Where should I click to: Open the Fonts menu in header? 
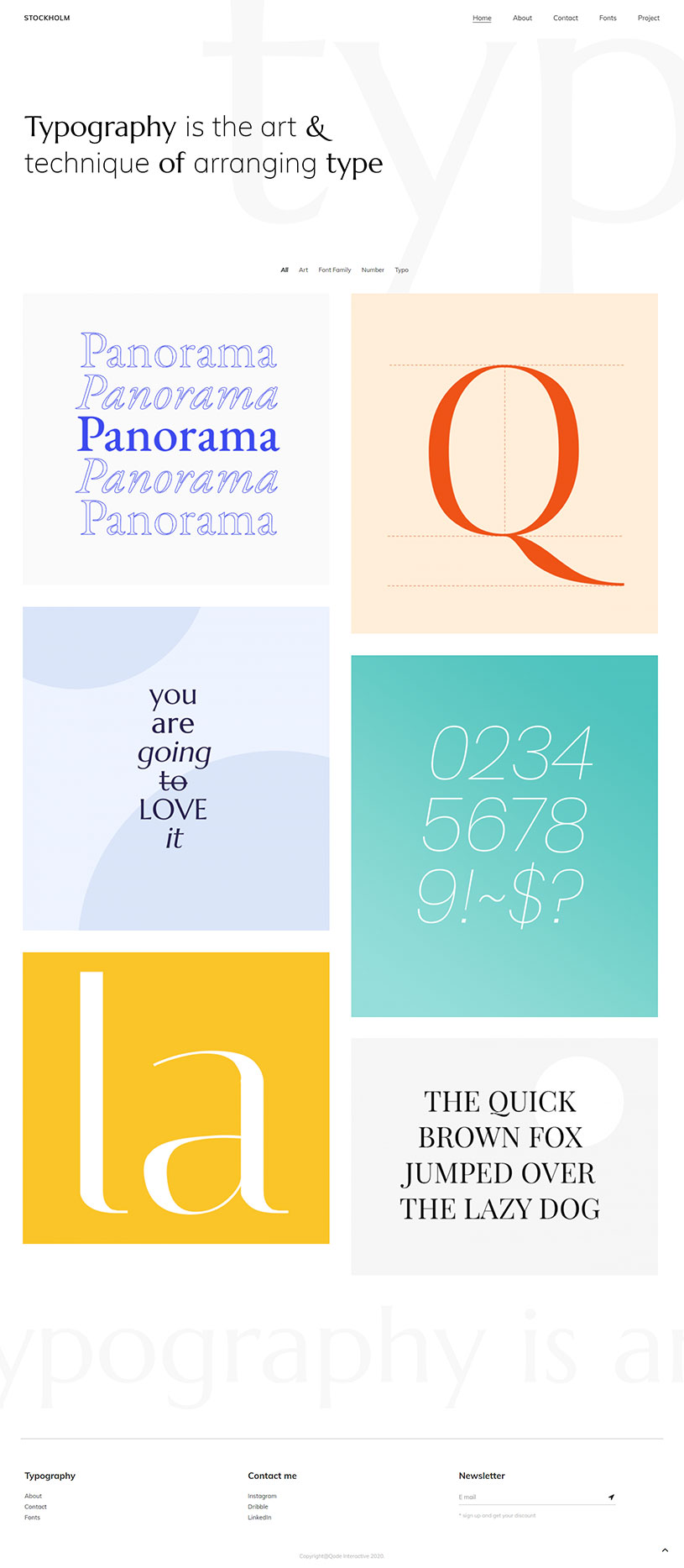coord(608,18)
